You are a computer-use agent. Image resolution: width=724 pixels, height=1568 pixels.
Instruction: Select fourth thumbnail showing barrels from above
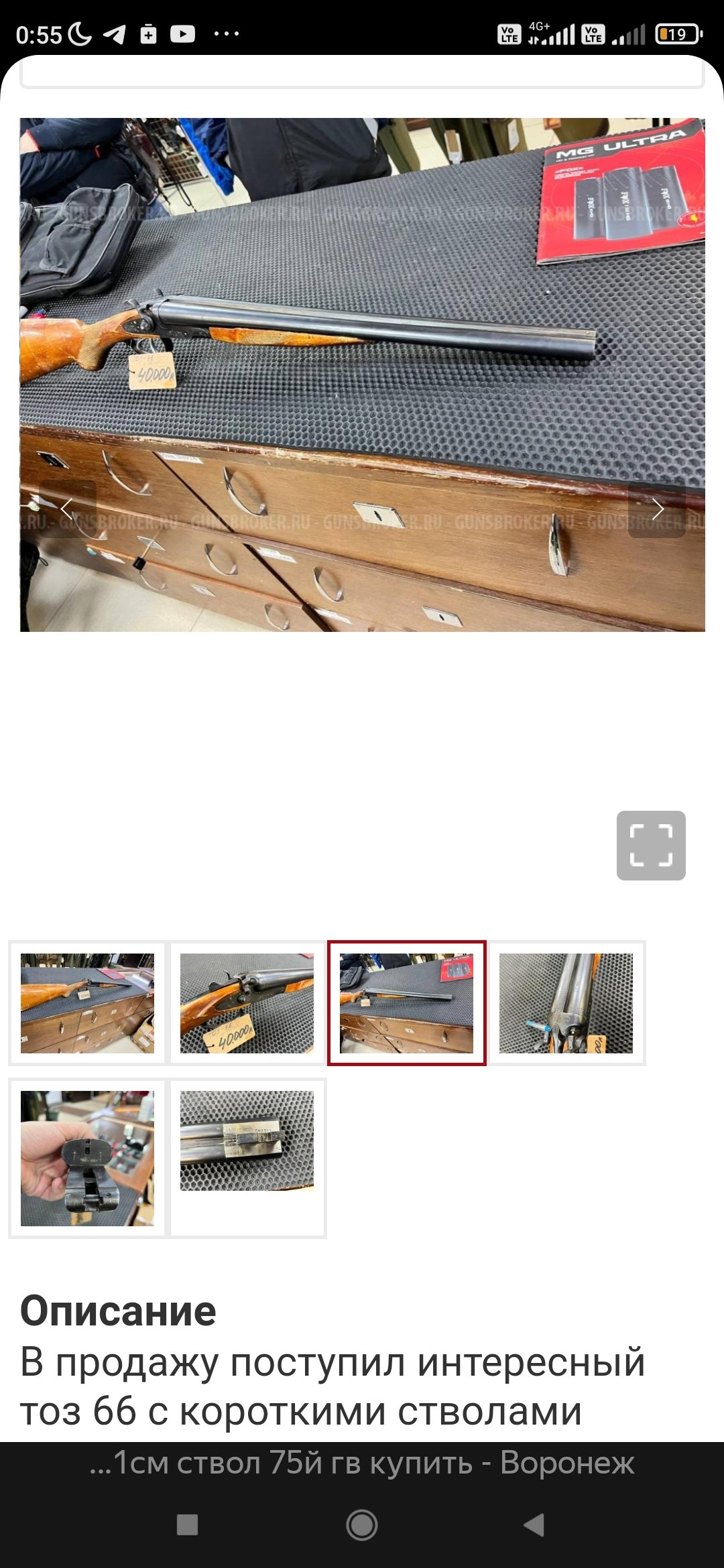coord(566,1003)
